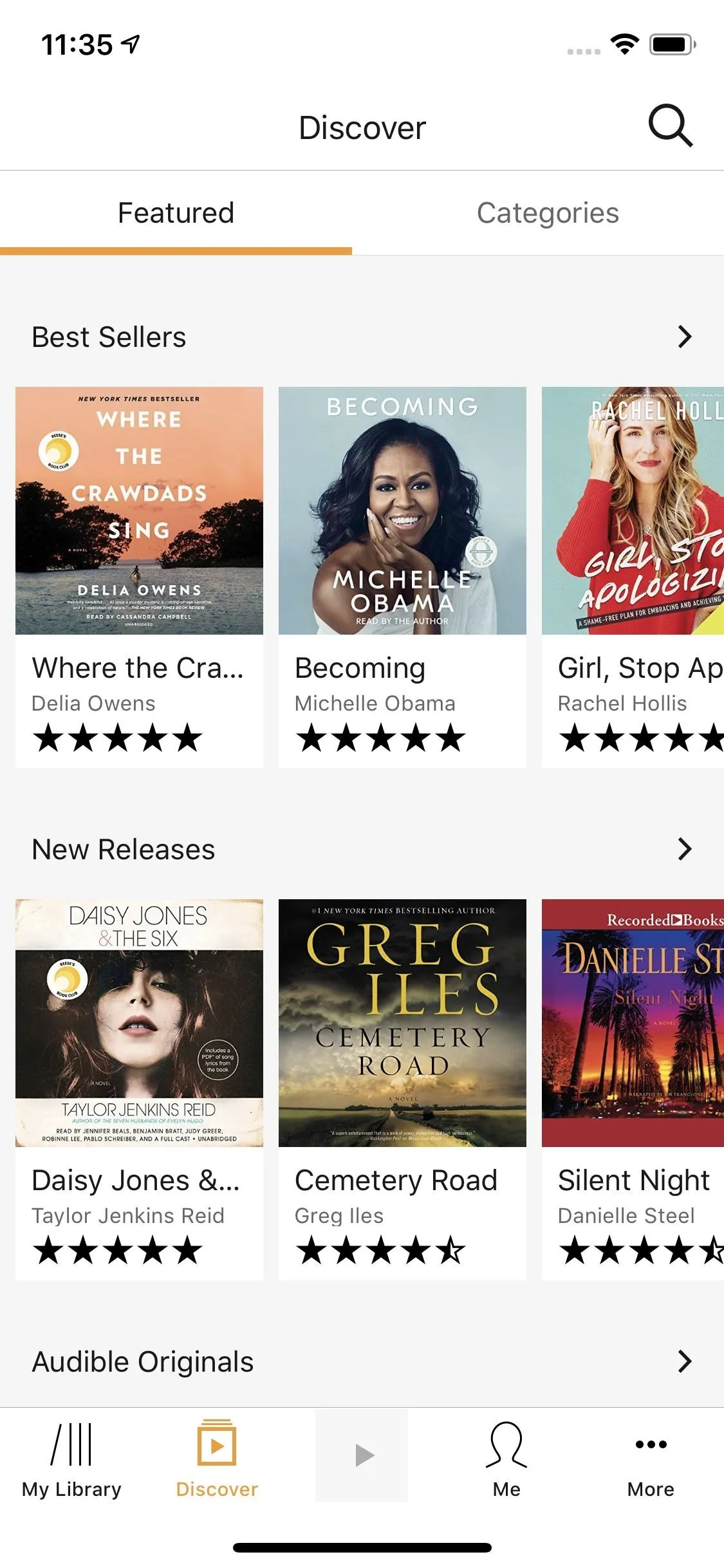Open the More tab

[x=651, y=1460]
